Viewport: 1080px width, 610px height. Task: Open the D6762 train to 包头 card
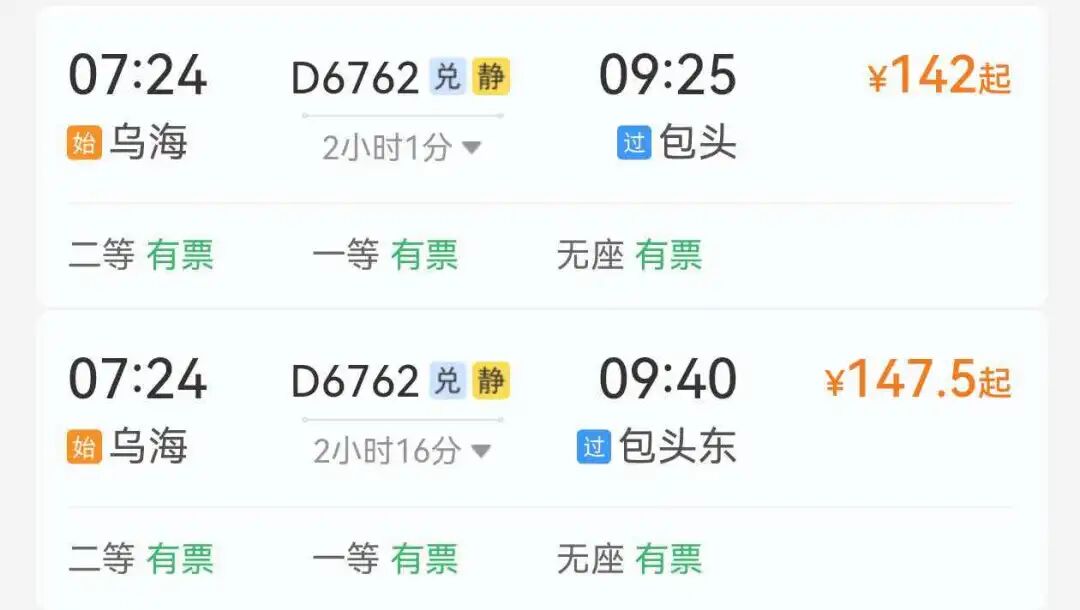(x=540, y=110)
